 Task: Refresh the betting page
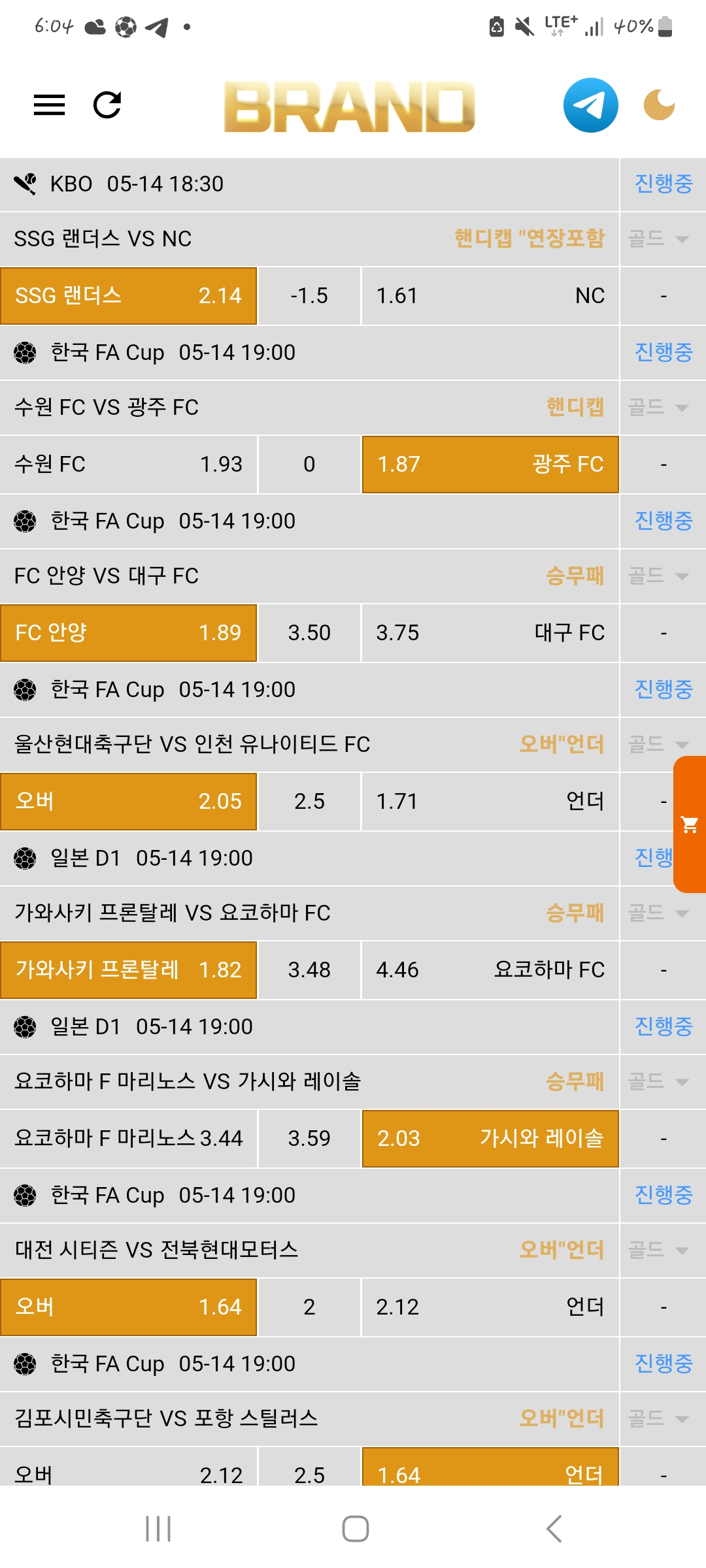[x=107, y=105]
